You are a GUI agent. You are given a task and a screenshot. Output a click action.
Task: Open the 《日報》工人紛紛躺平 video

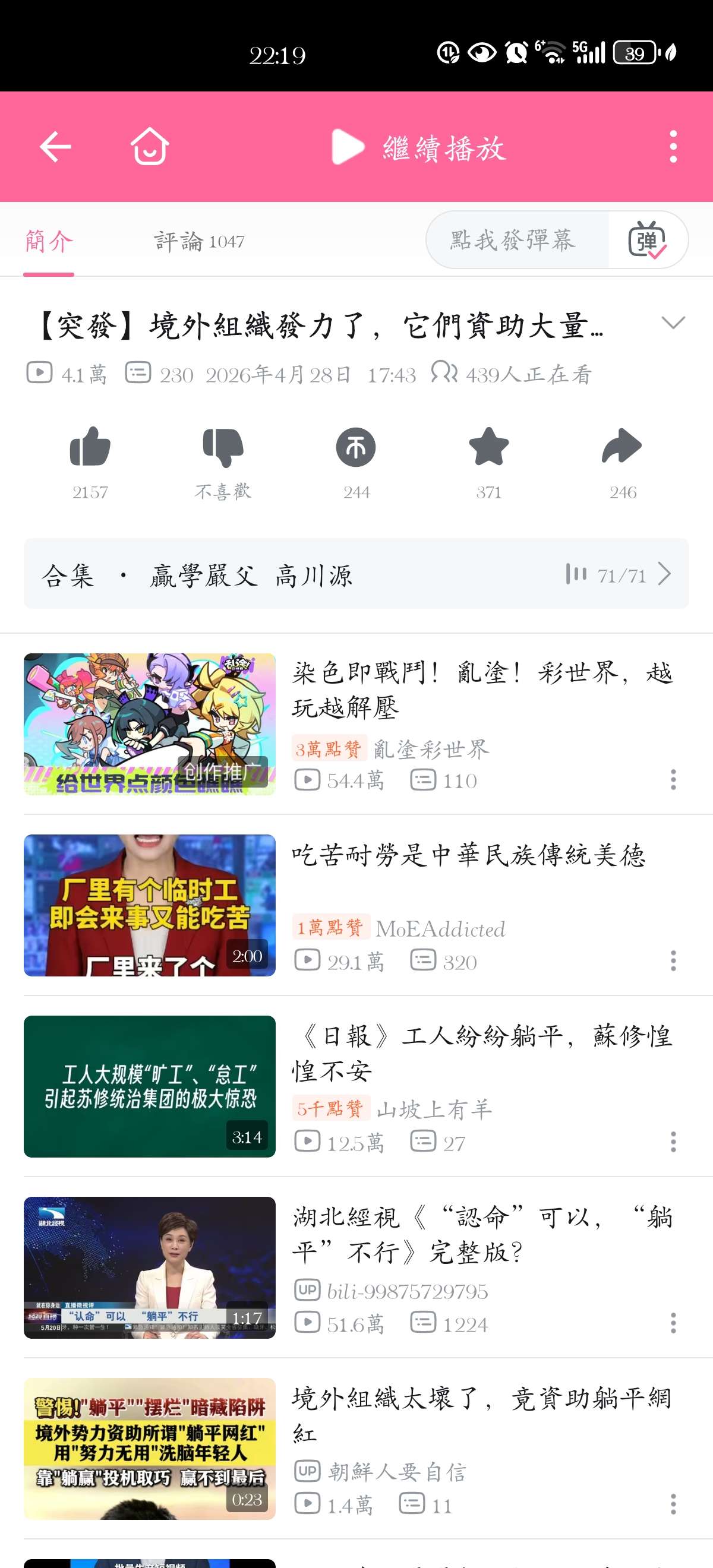[x=481, y=1053]
